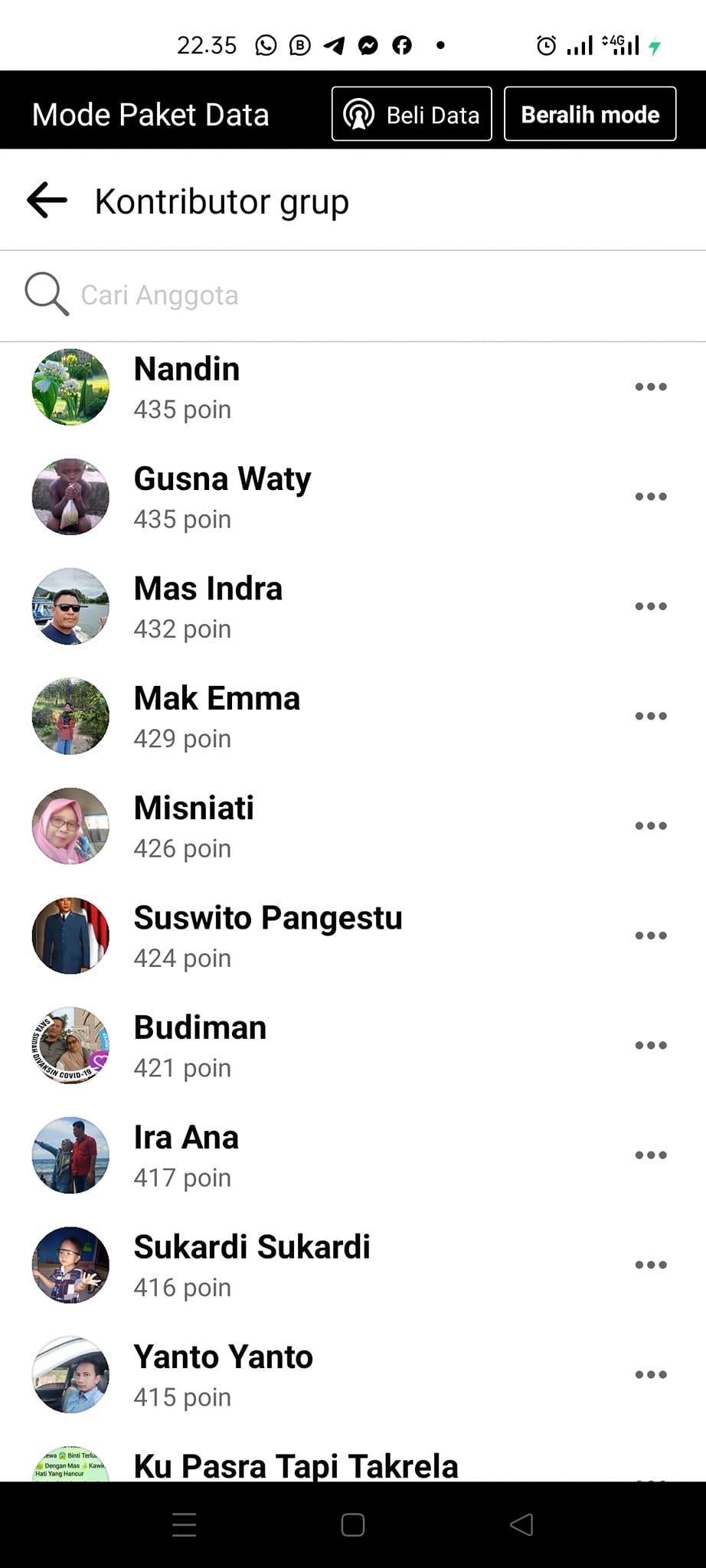Go to the system home screen
The height and width of the screenshot is (1568, 706).
pos(353,1525)
